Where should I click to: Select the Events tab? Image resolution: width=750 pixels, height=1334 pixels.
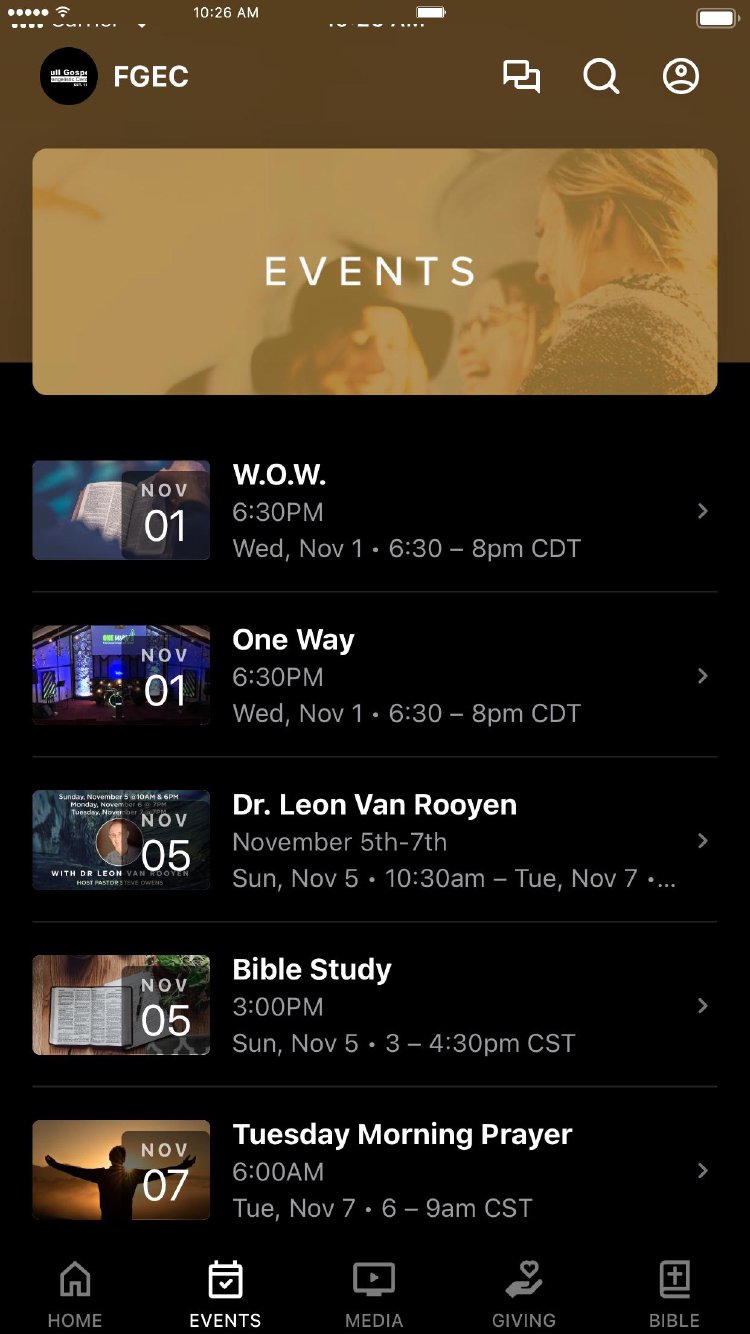pos(225,1293)
